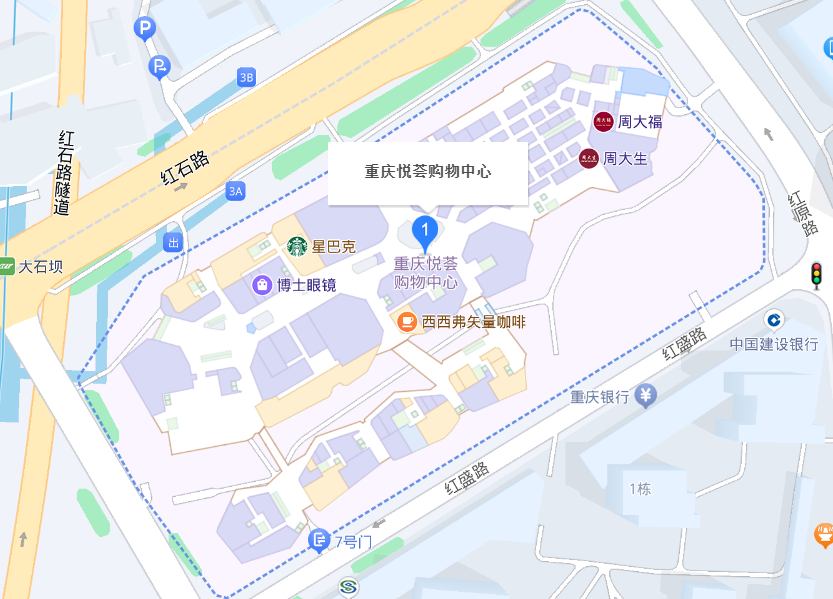Select the 周大福 jewelry store marker
833x599 pixels.
(x=603, y=122)
